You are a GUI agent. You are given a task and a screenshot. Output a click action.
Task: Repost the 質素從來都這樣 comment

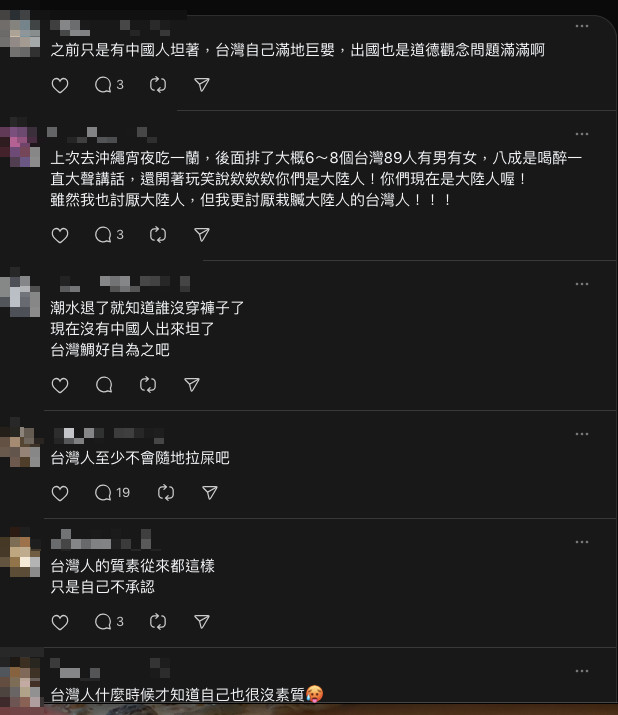coord(157,622)
